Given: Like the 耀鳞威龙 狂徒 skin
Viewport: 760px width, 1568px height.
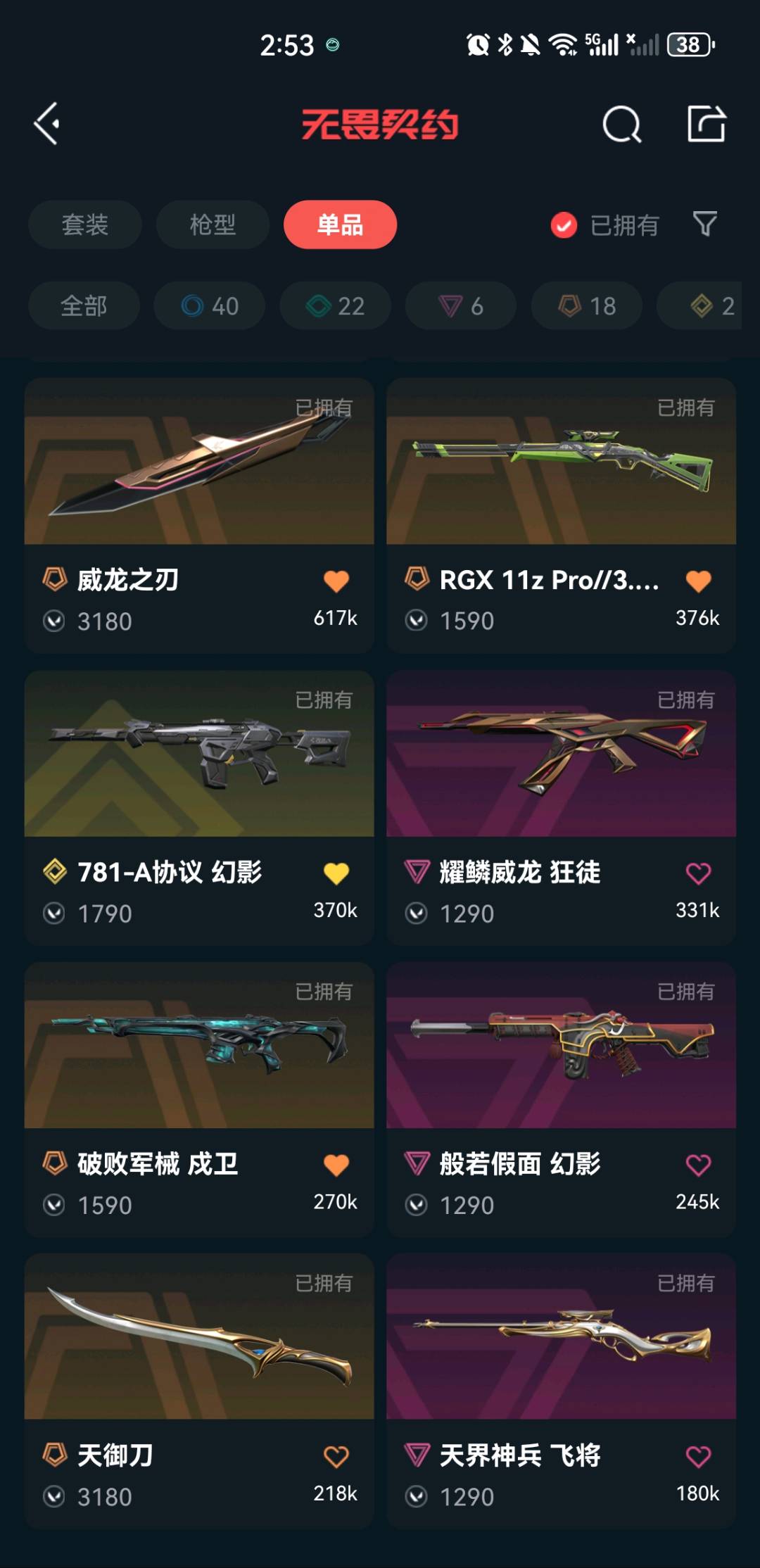Looking at the screenshot, I should (x=698, y=873).
